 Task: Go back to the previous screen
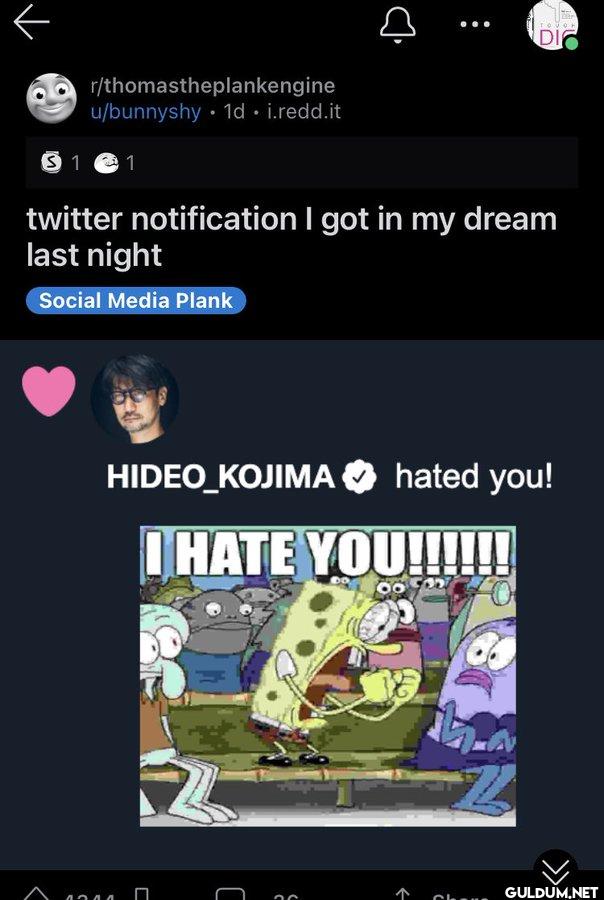pos(32,21)
